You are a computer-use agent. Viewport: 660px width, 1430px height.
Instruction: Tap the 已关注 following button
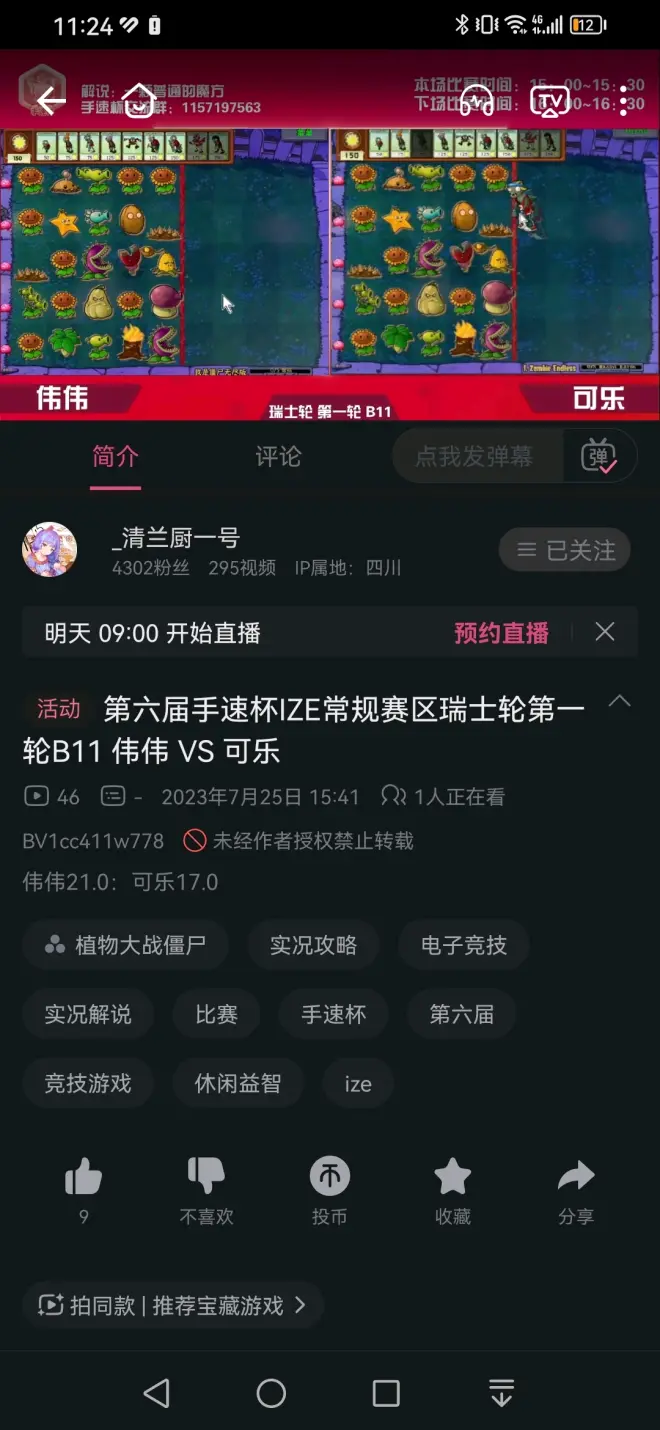[565, 550]
